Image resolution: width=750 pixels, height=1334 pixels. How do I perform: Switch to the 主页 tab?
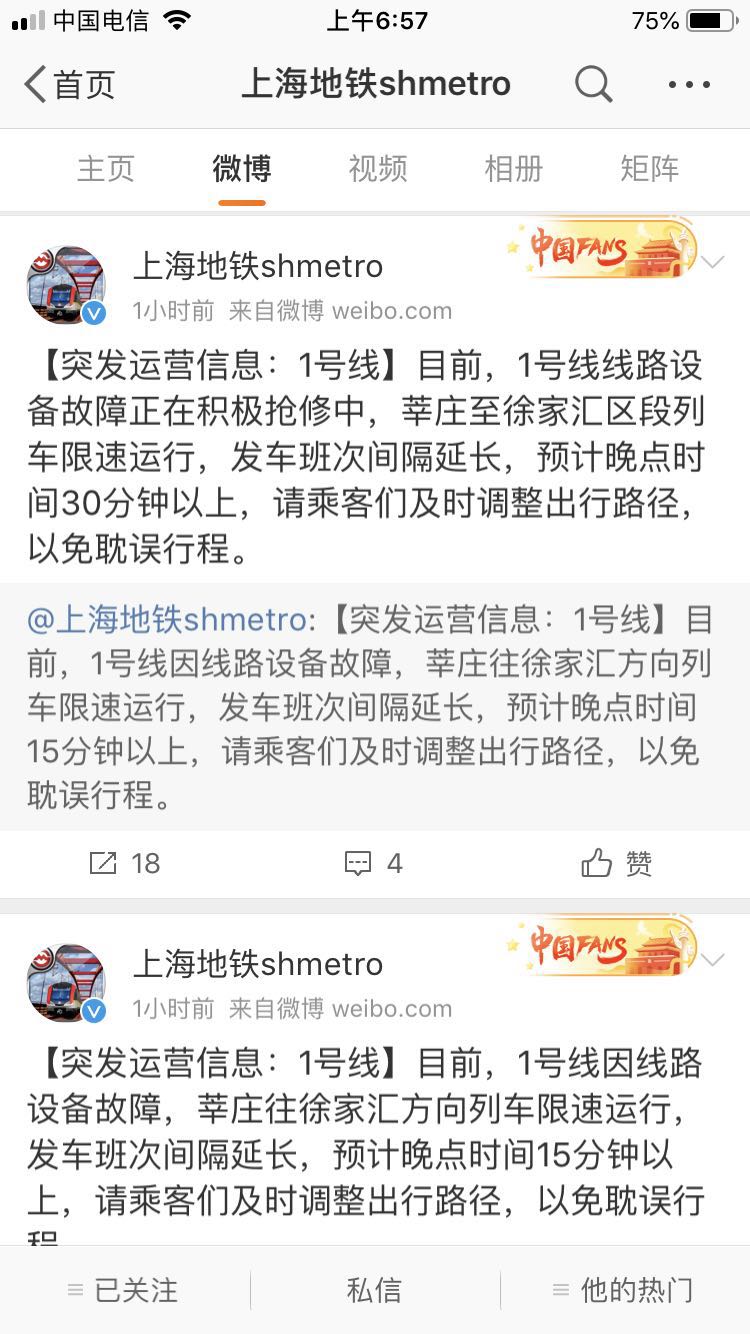point(106,168)
